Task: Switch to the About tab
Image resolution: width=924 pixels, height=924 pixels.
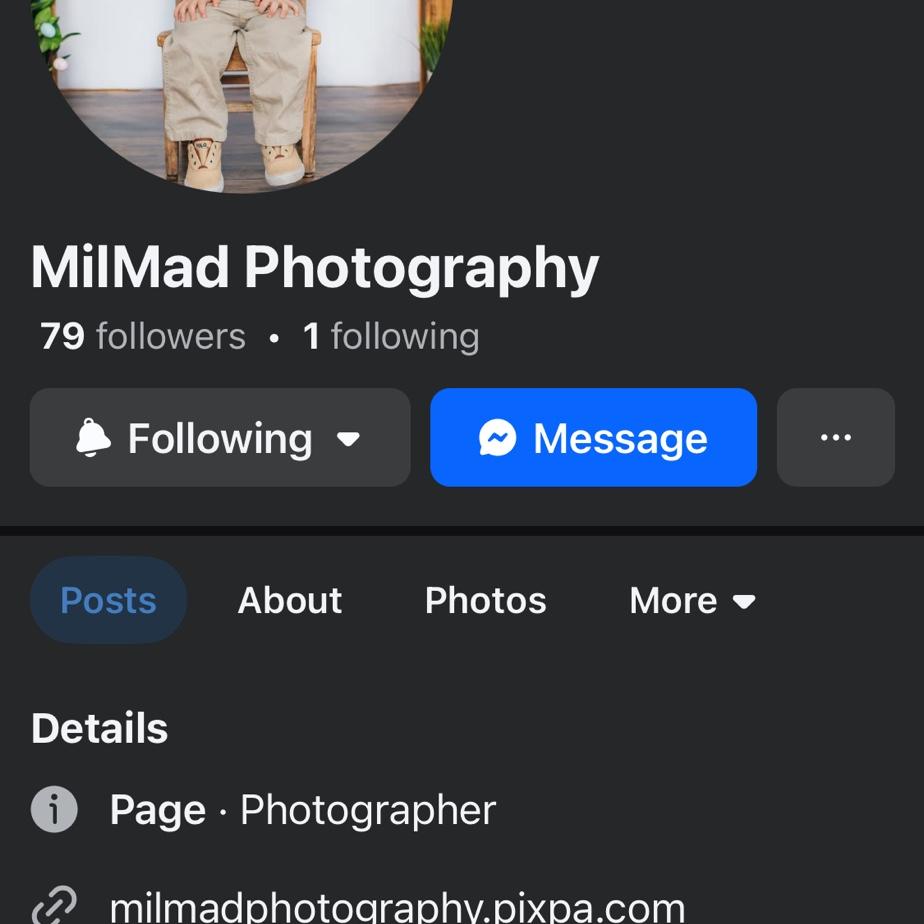Action: point(290,600)
